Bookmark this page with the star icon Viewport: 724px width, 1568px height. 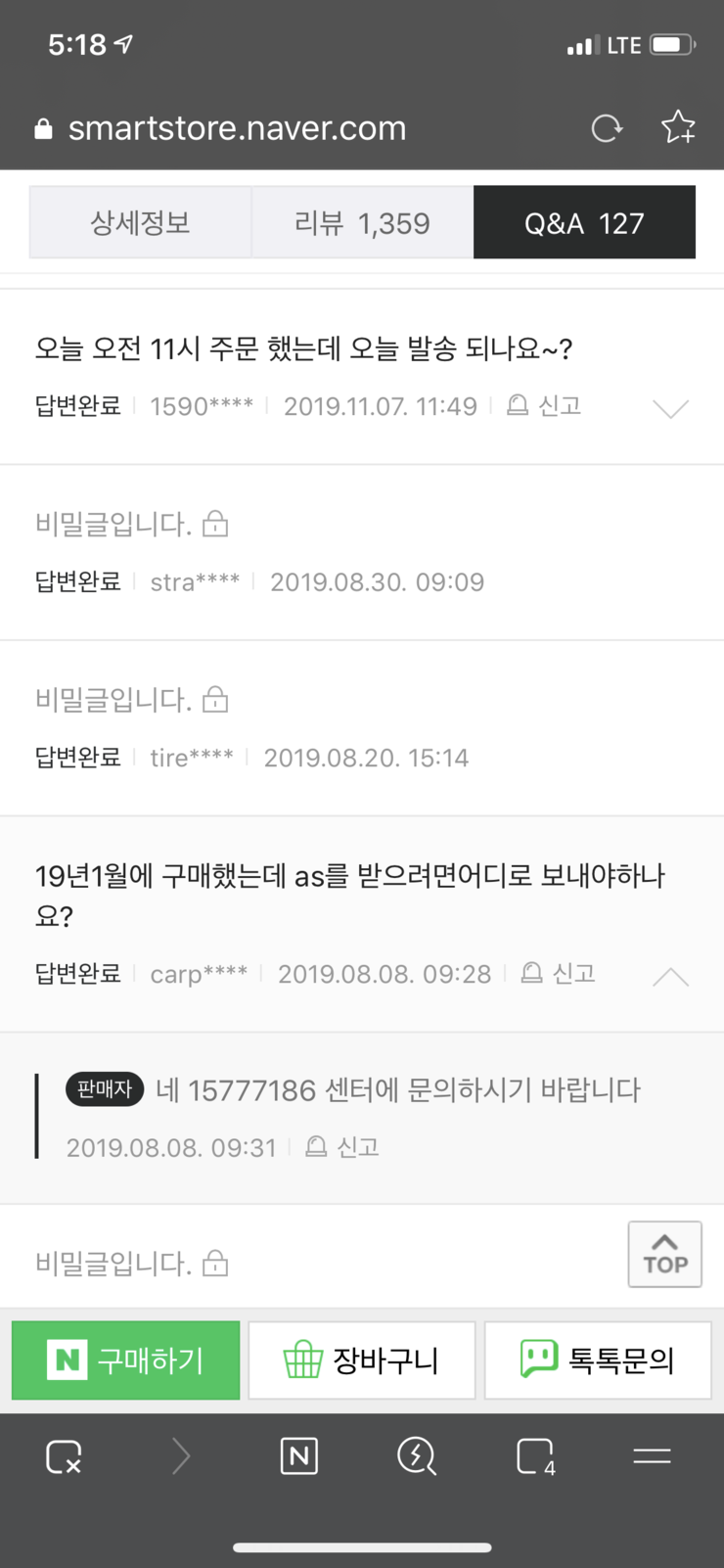click(x=678, y=128)
